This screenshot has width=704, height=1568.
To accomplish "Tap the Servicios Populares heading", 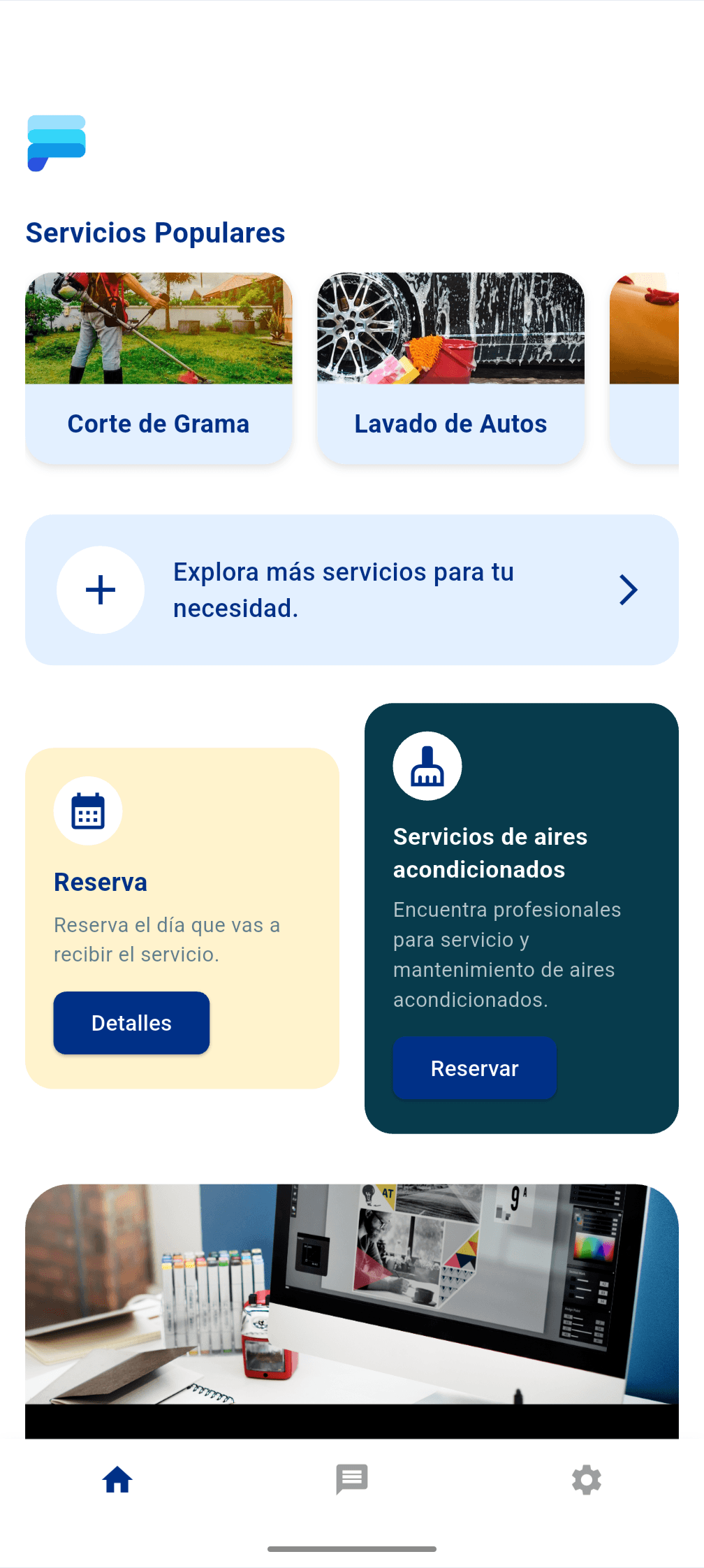I will 155,233.
